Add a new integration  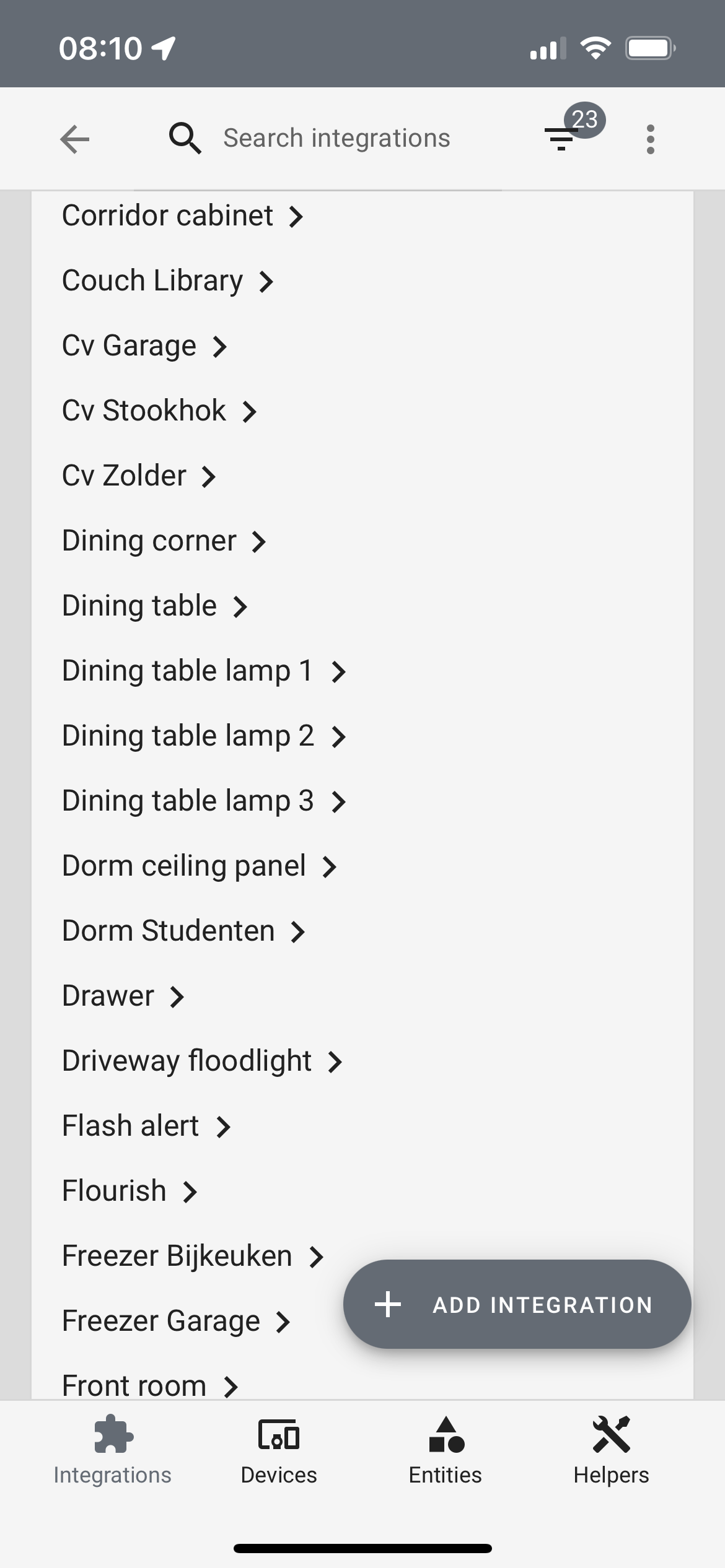(517, 1304)
